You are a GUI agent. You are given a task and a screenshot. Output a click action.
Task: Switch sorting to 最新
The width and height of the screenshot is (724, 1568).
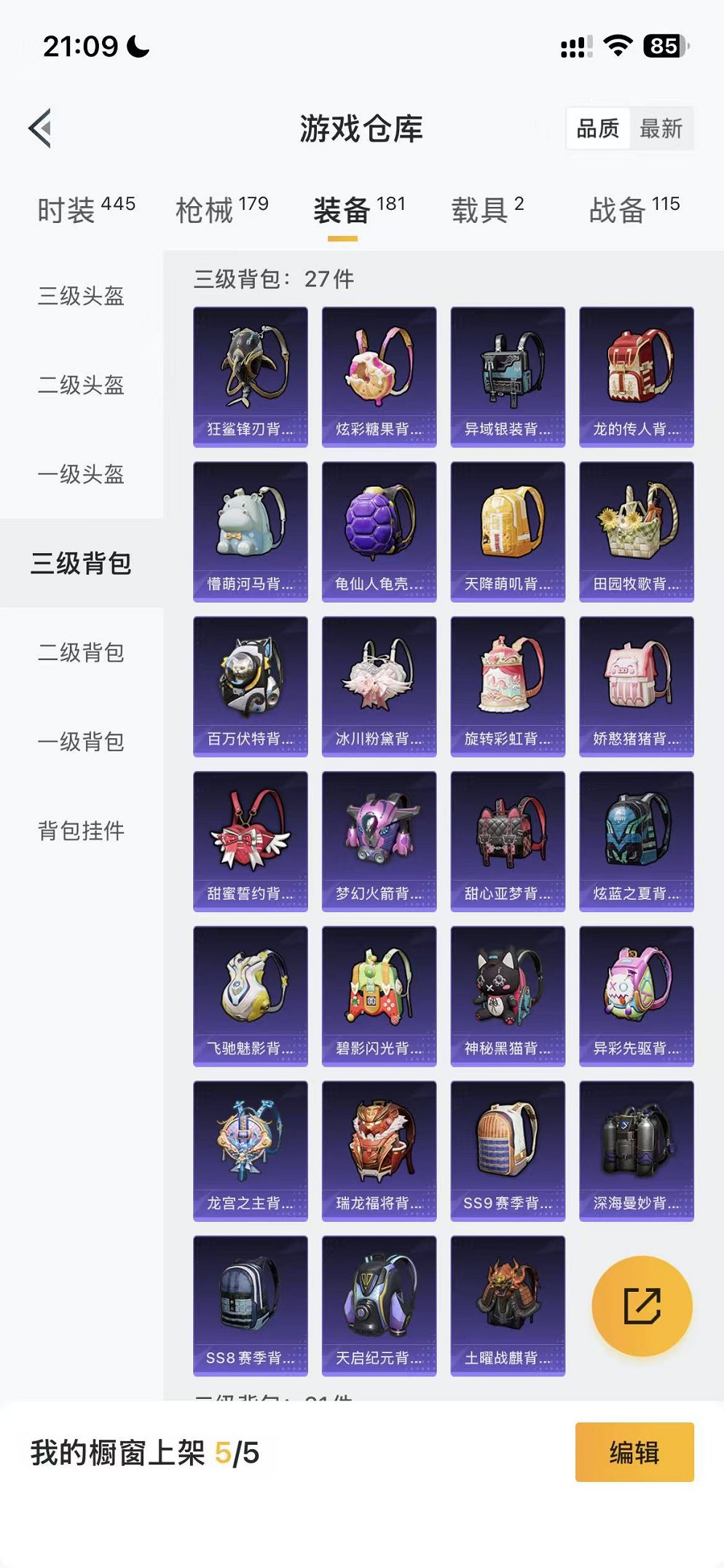(x=662, y=130)
